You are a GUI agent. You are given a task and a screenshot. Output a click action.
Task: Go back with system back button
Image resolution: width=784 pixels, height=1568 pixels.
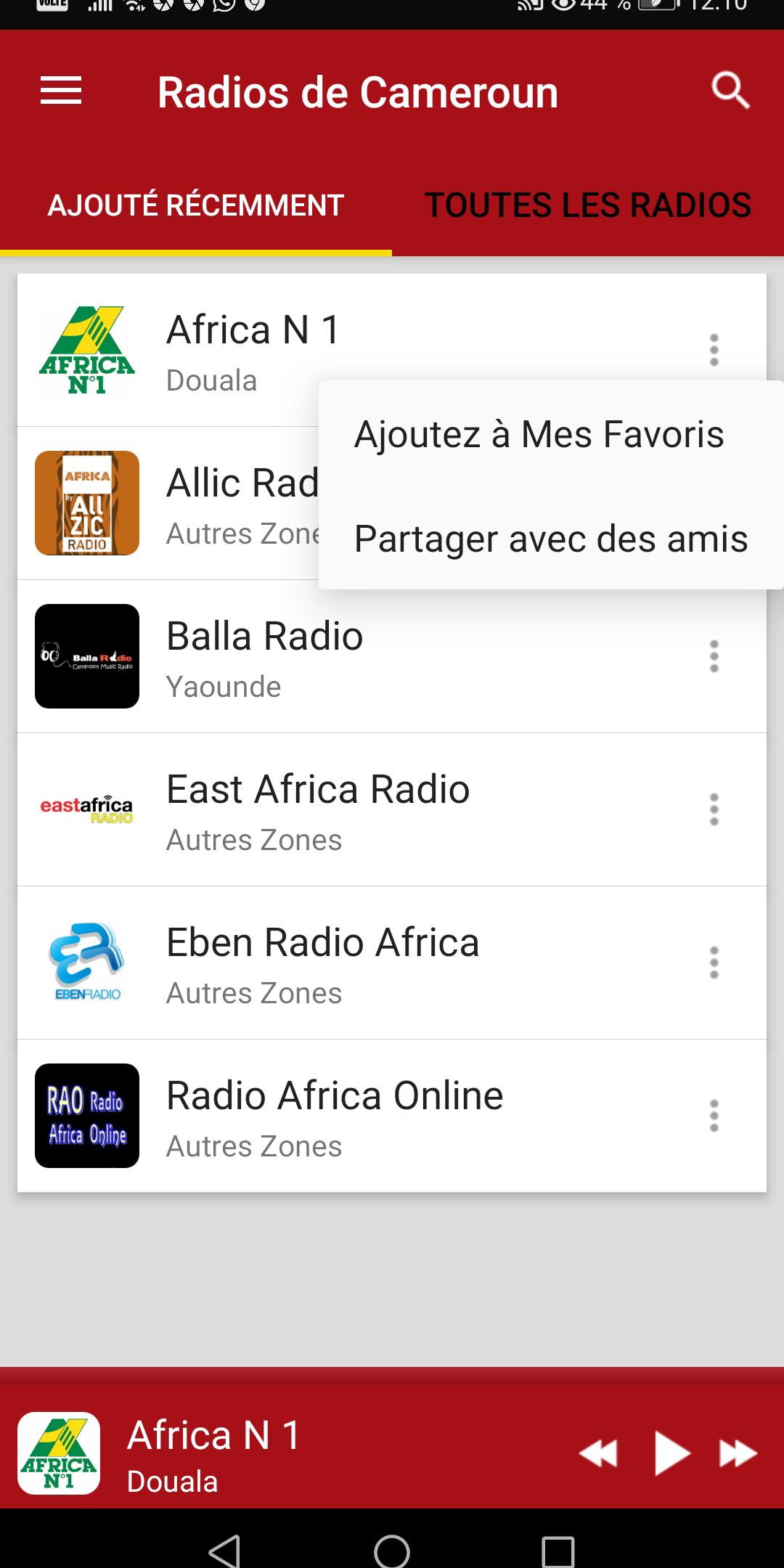tap(224, 1551)
